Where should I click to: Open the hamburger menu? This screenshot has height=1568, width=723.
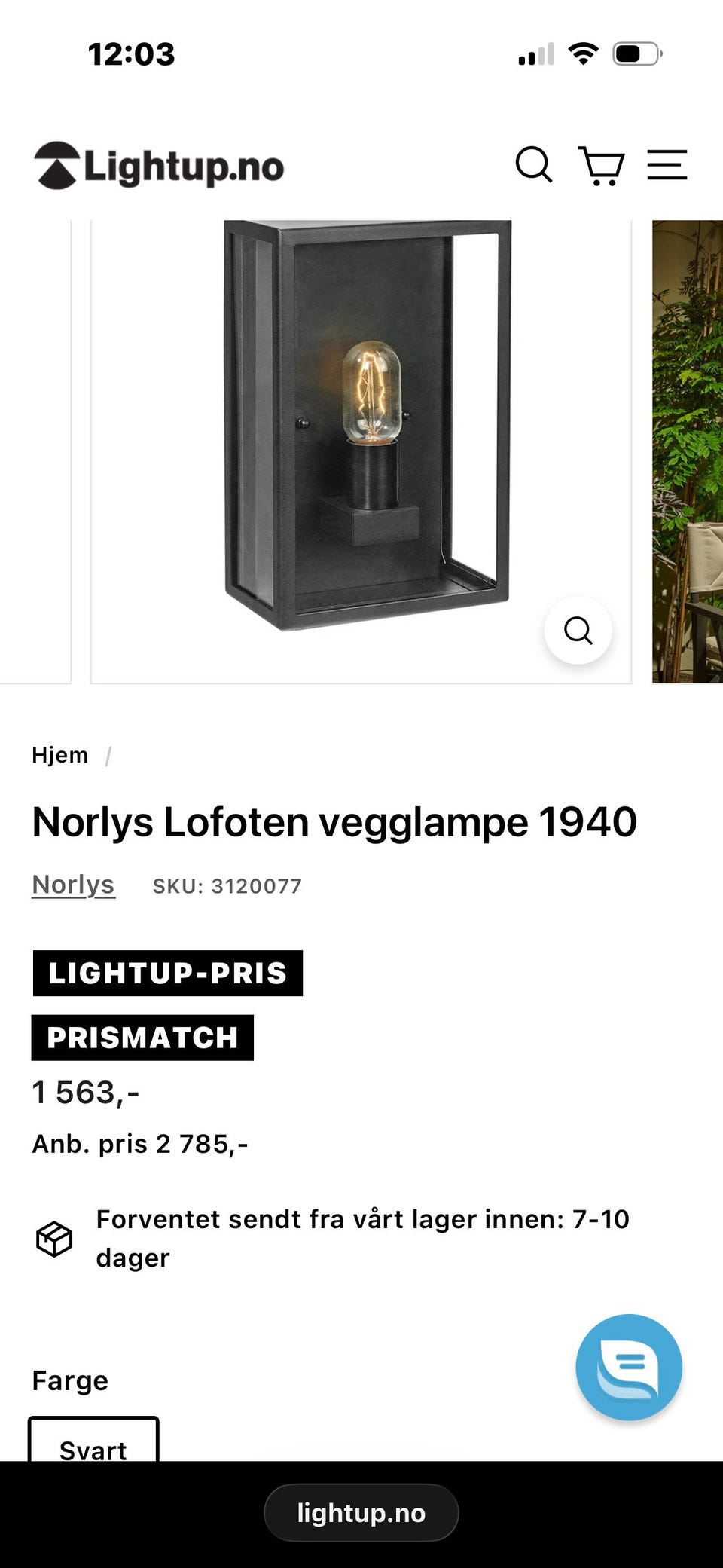[667, 165]
